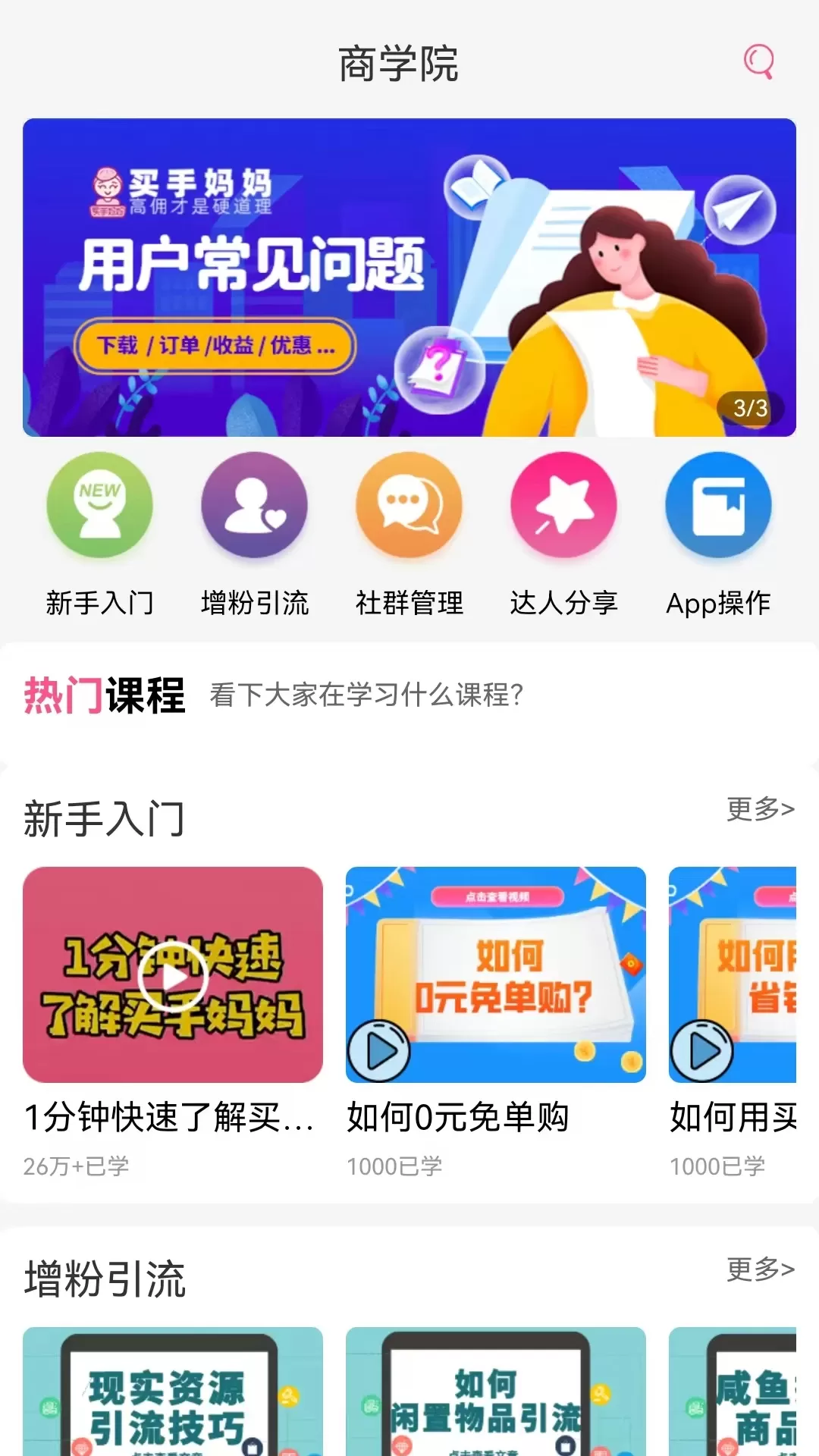
Task: Tap 更多> next to 增粉引流 section
Action: pos(761,1269)
